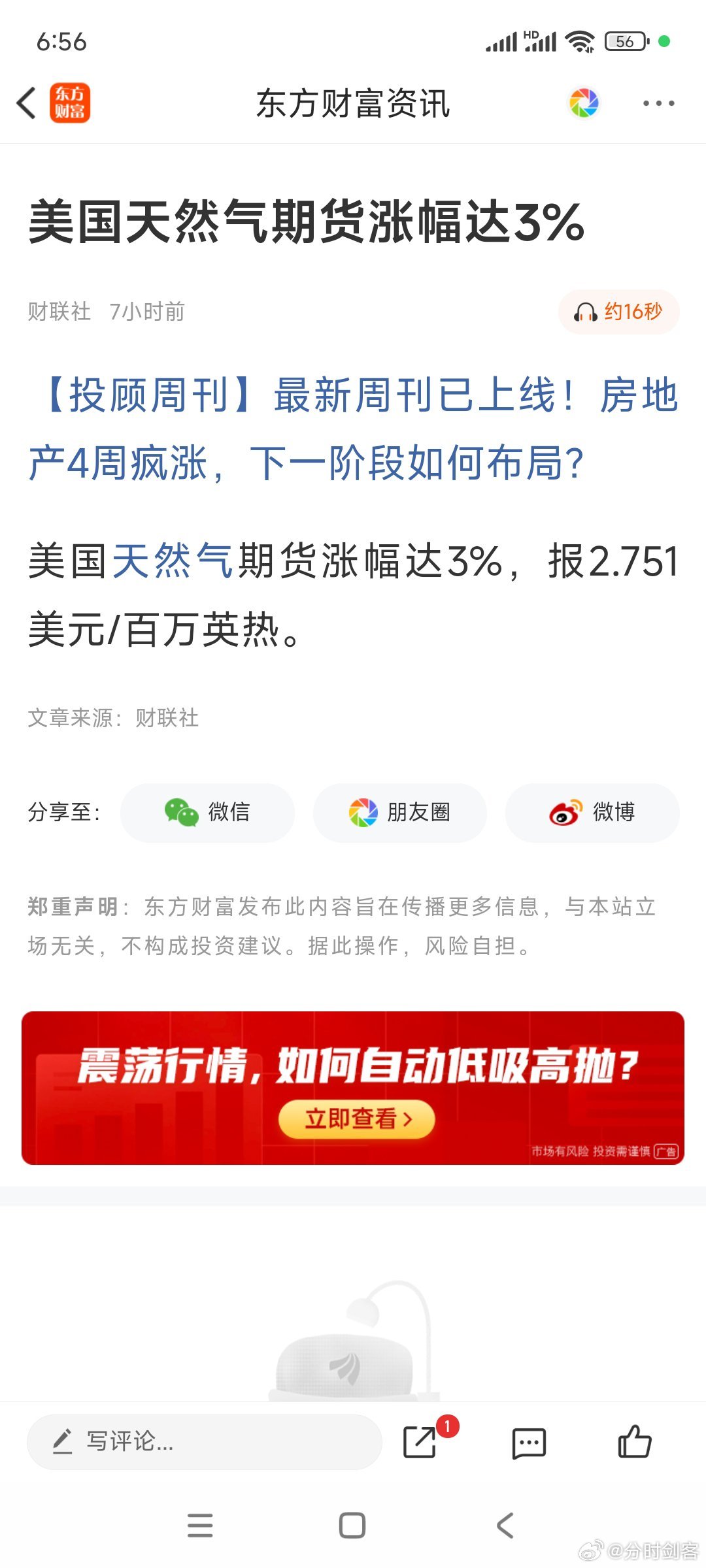
Task: Go back using the header arrow
Action: coord(27,103)
